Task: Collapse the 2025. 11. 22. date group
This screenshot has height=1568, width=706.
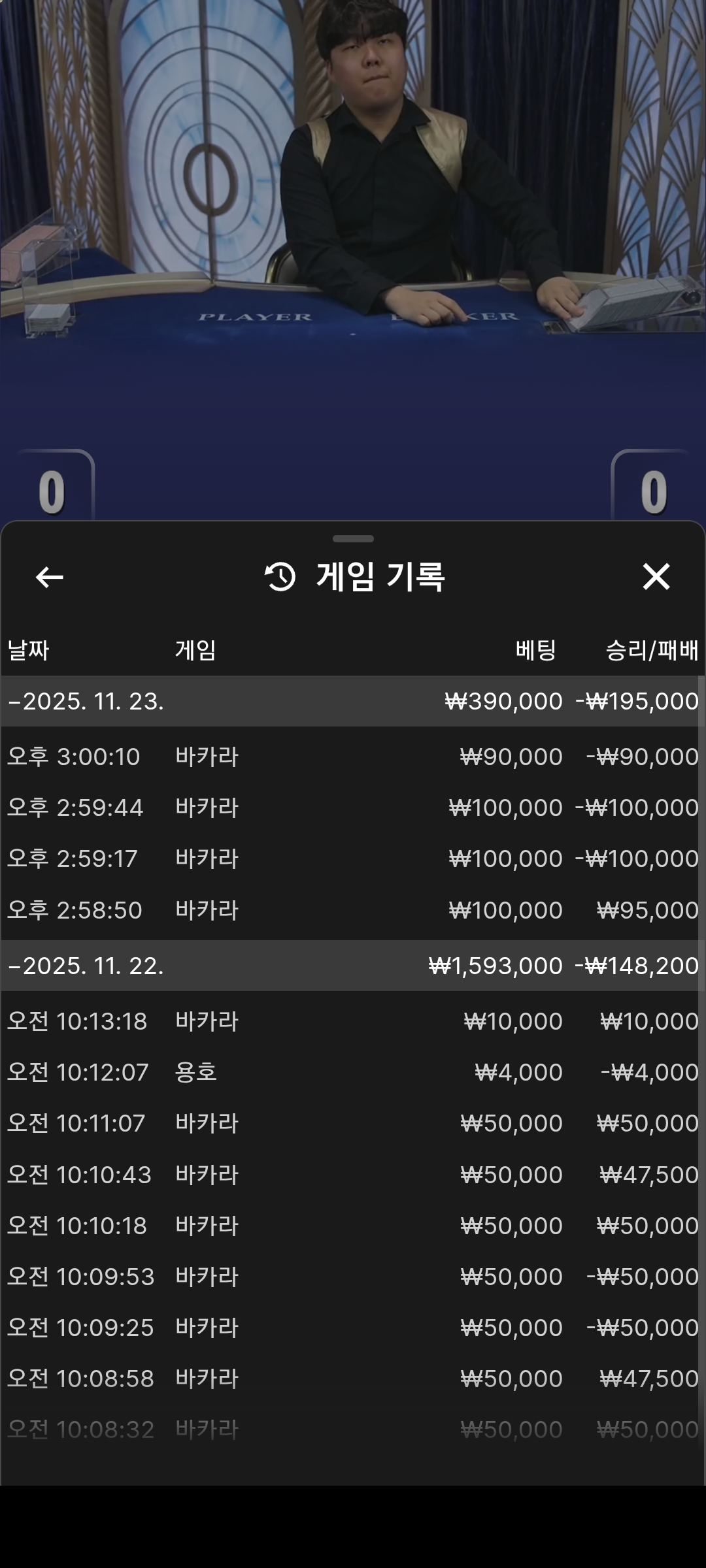Action: 85,966
